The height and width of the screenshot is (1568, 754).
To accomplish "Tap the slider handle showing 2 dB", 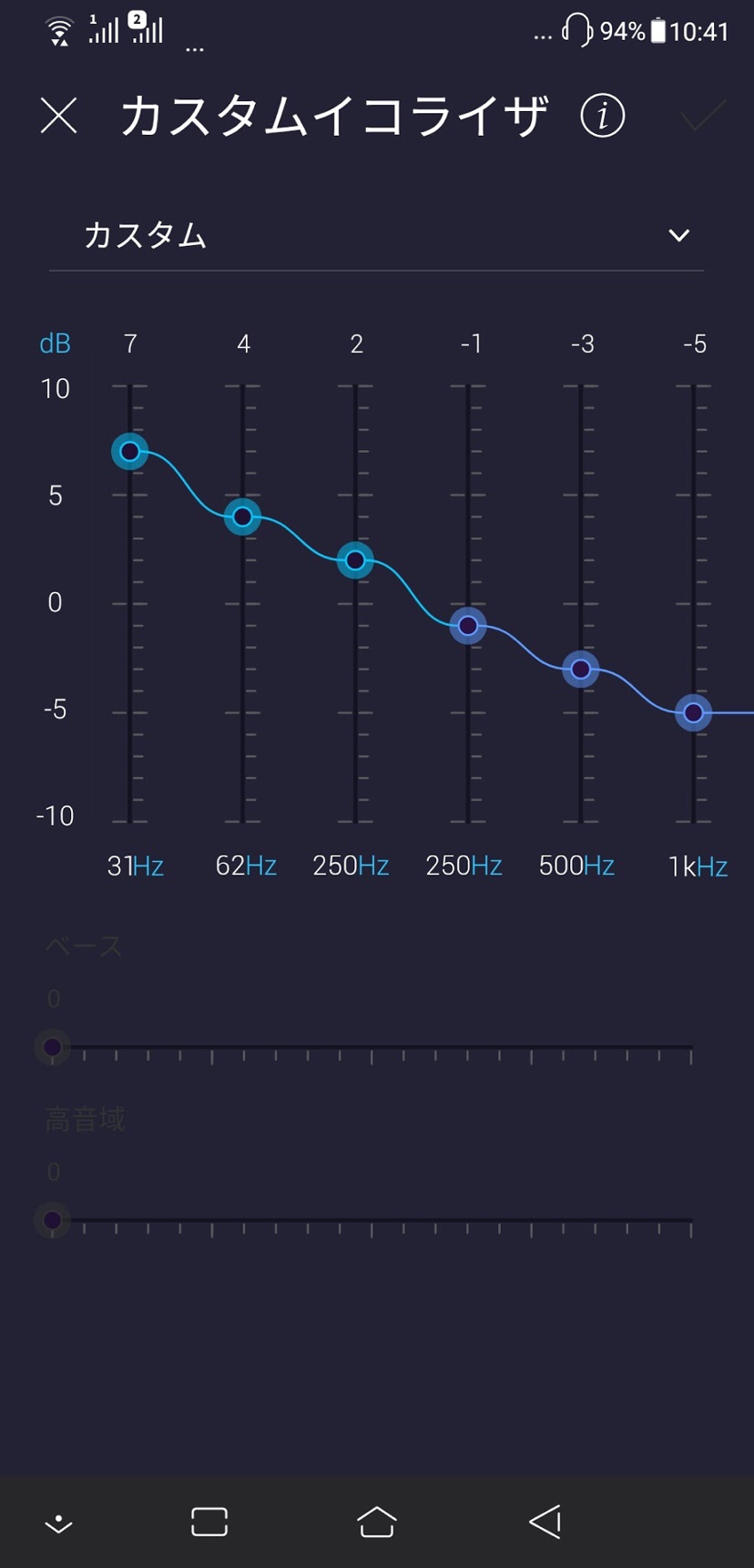I will pos(355,560).
